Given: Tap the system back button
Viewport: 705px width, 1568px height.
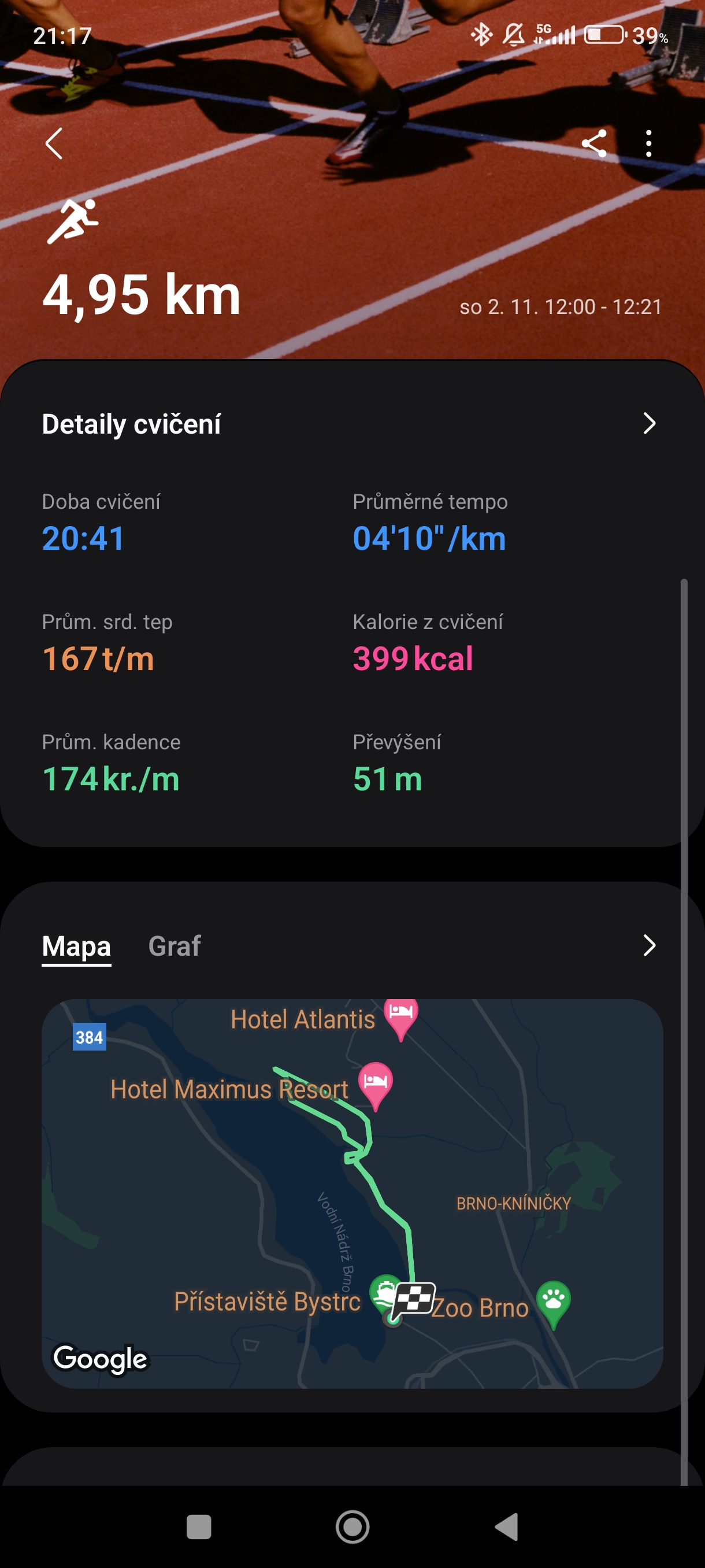Looking at the screenshot, I should pos(507,1526).
